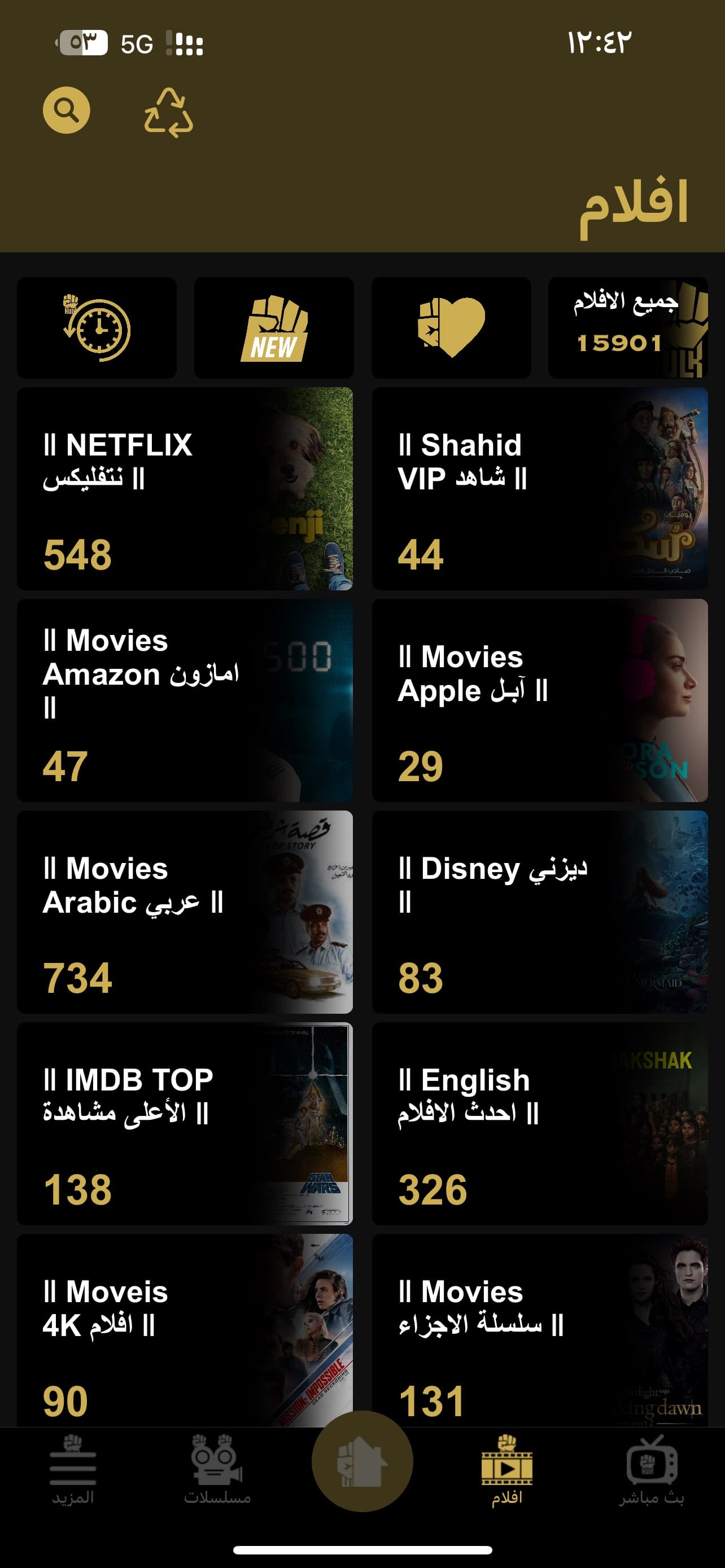Switch to the المزيد tab

(73, 1470)
